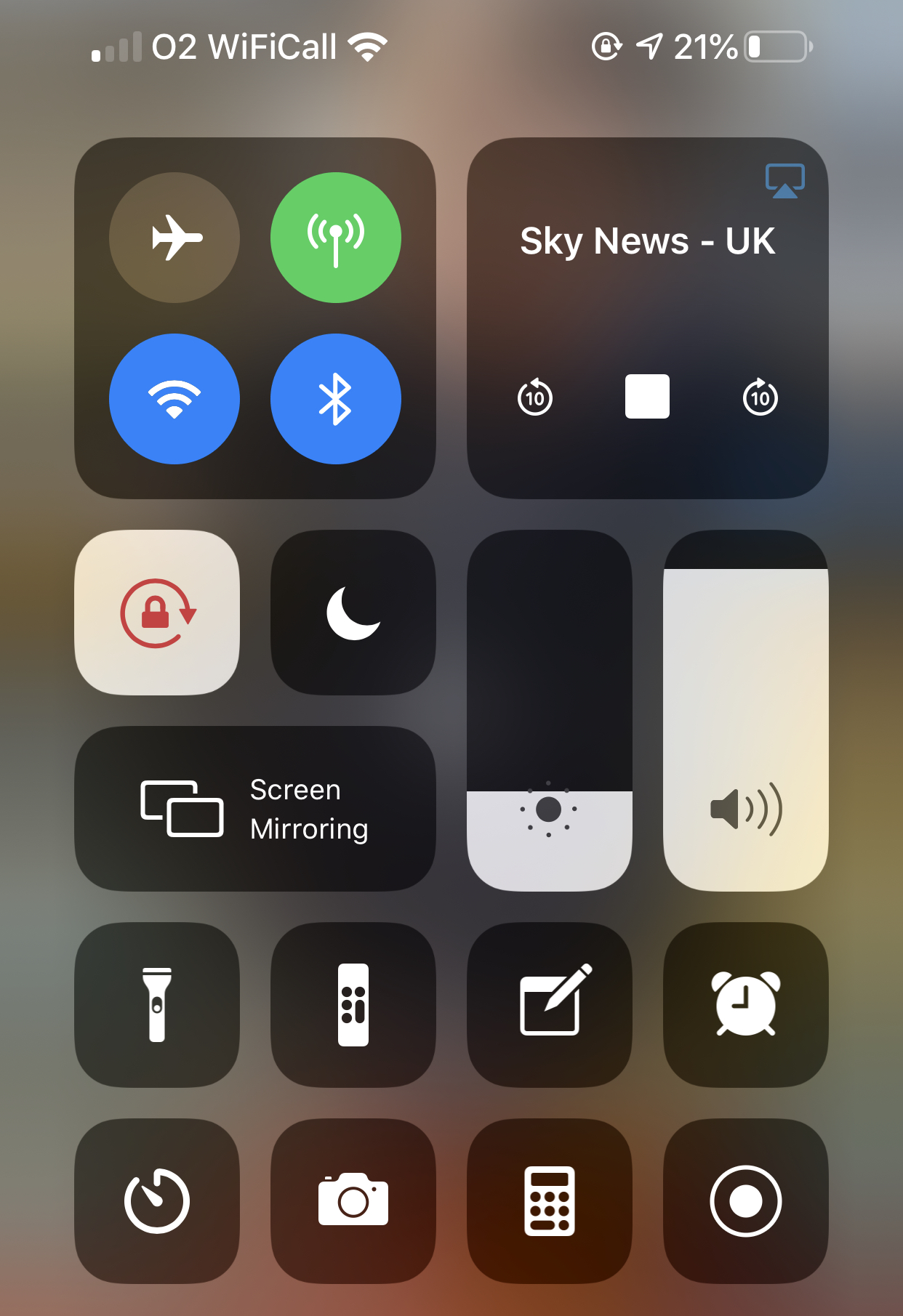Viewport: 903px width, 1316px height.
Task: Unlock portrait orientation lock
Action: pos(157,614)
